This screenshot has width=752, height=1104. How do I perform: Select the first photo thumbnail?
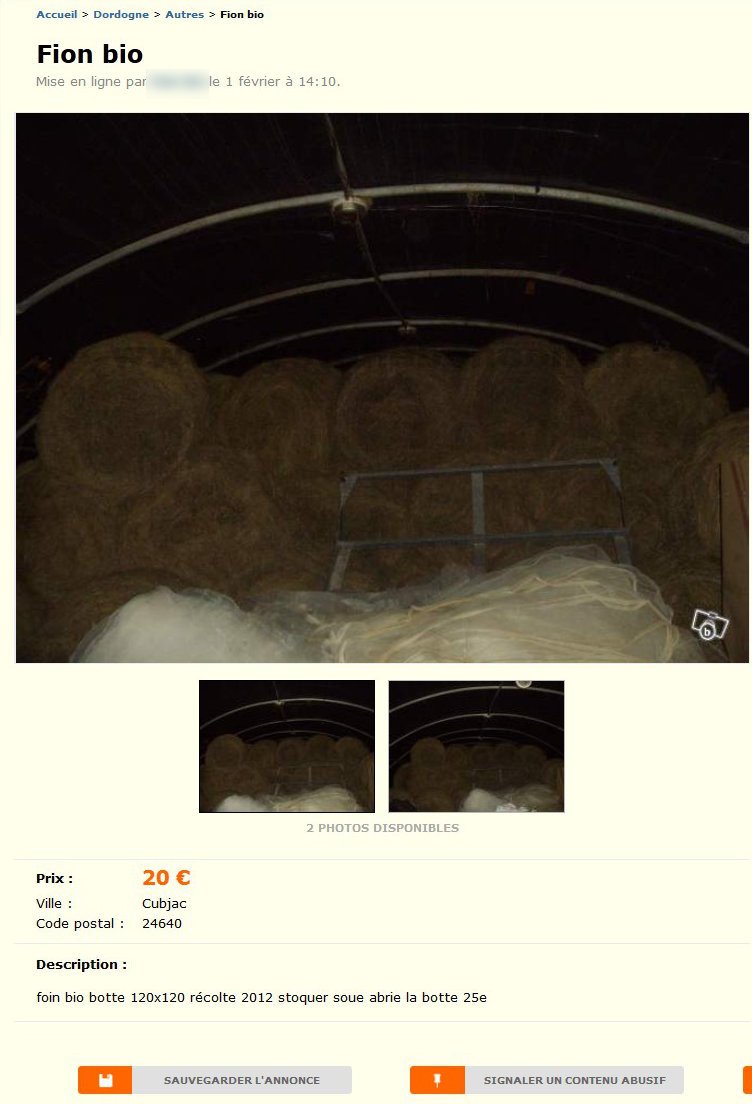[x=287, y=746]
